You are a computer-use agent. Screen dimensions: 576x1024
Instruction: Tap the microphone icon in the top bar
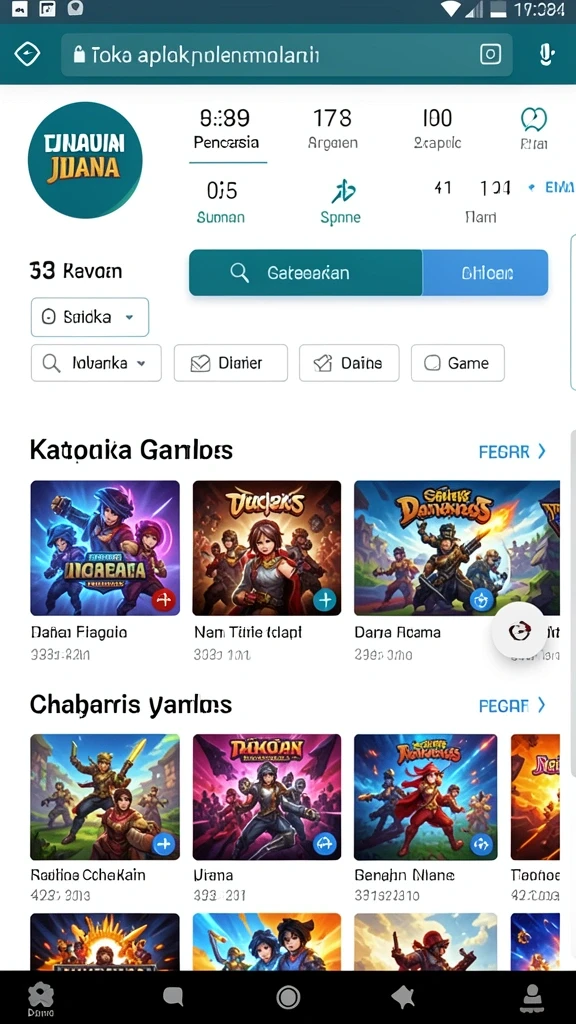coord(546,55)
